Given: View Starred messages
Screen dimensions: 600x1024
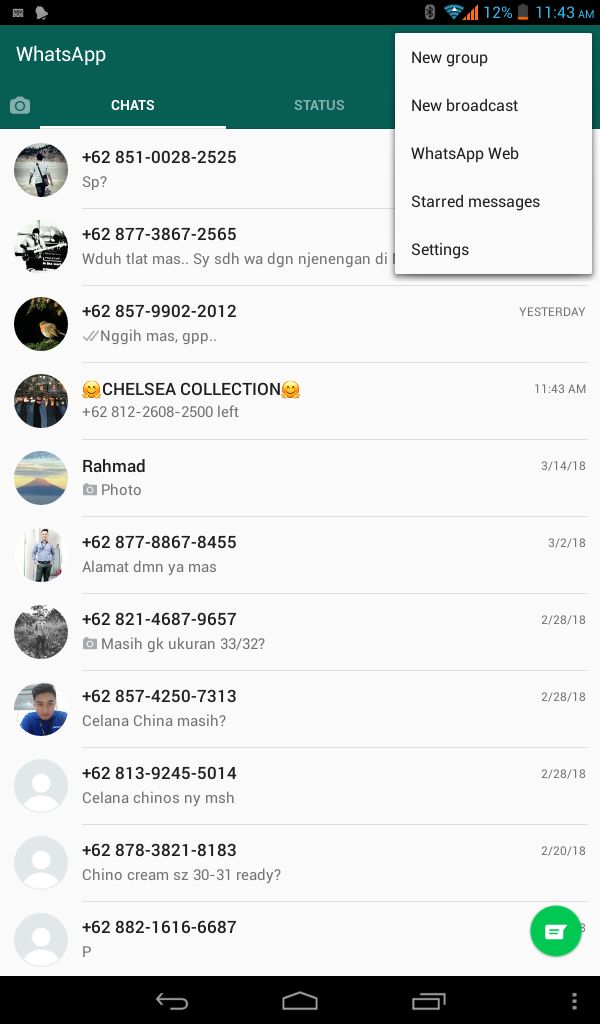Looking at the screenshot, I should [x=475, y=202].
